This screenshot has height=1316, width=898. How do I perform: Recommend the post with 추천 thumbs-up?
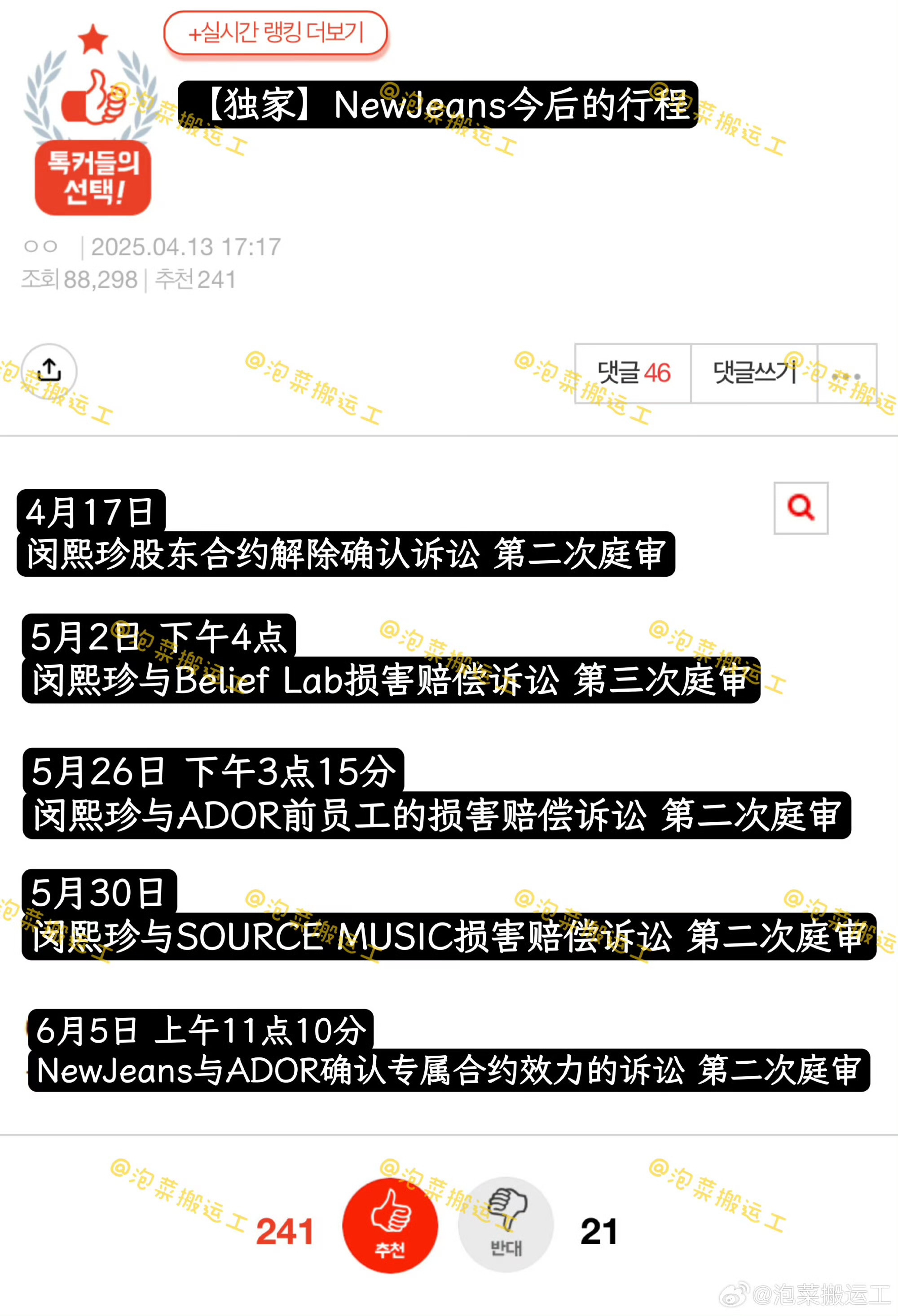coord(390,1226)
